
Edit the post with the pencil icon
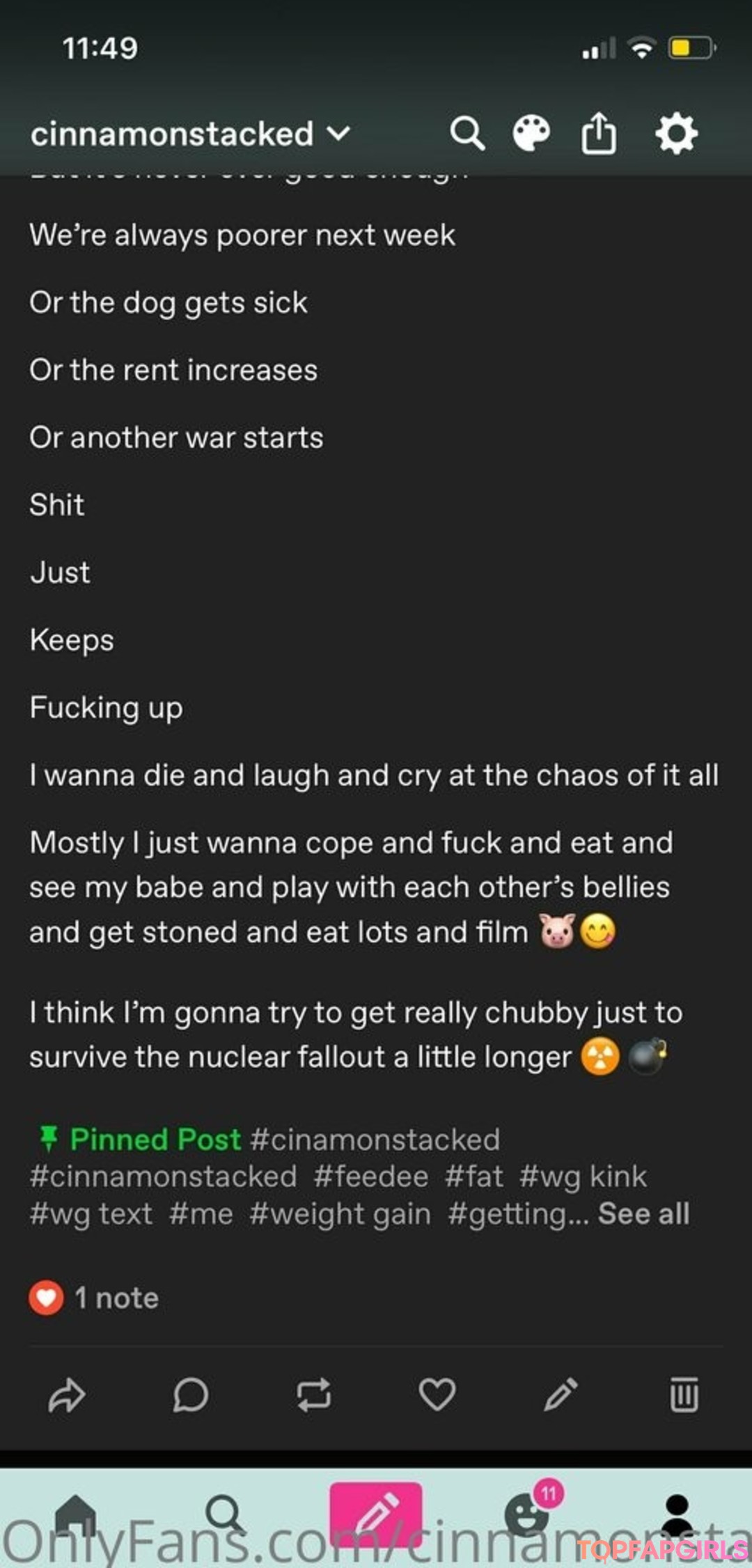(x=561, y=1395)
